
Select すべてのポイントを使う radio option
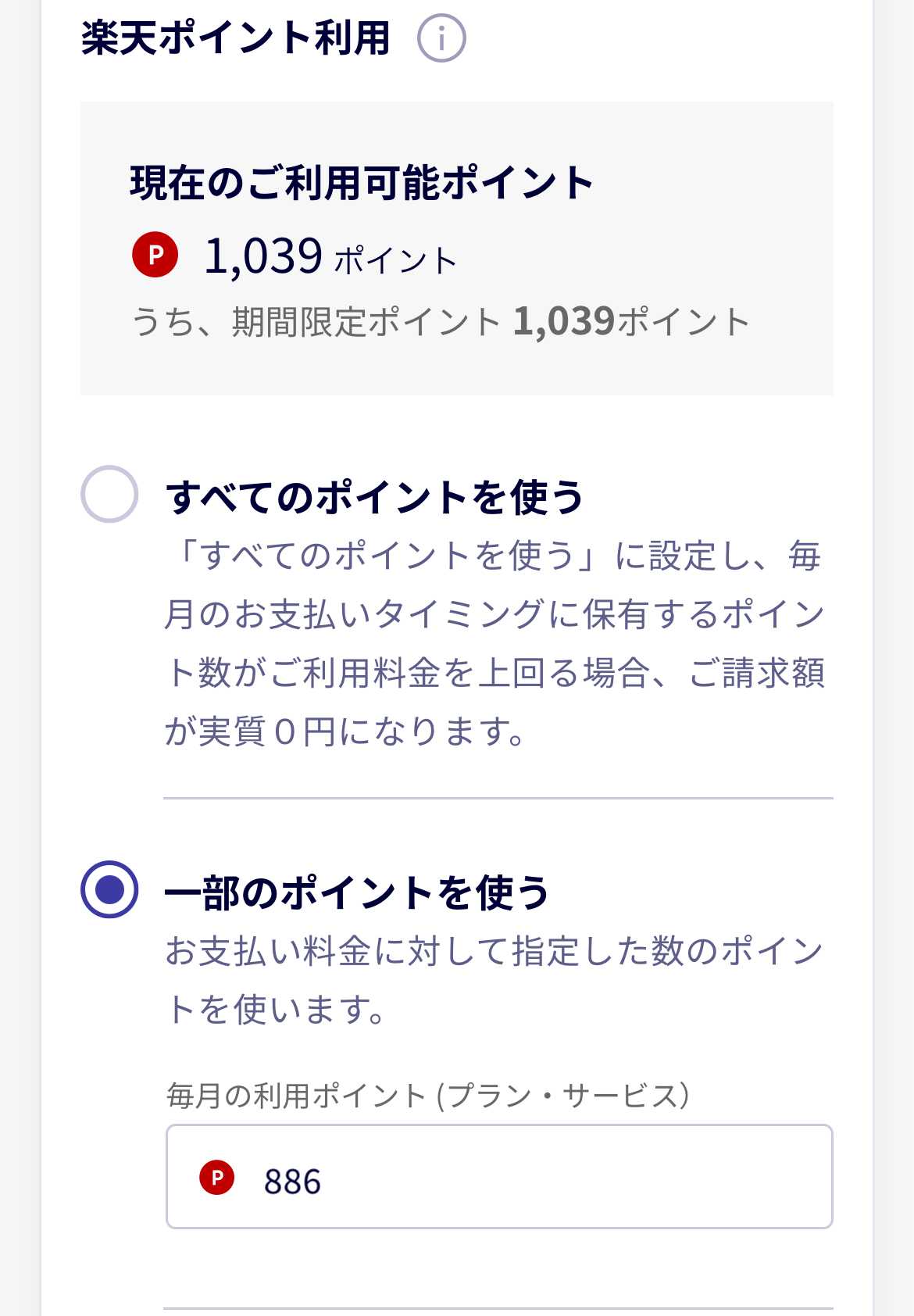click(109, 494)
